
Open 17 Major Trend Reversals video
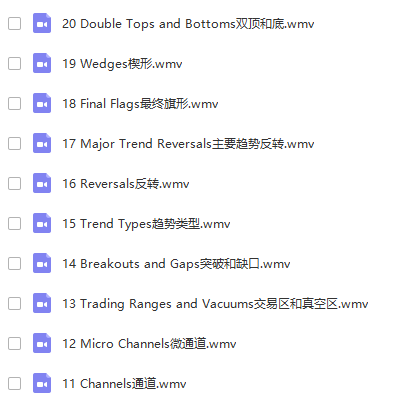coord(188,144)
